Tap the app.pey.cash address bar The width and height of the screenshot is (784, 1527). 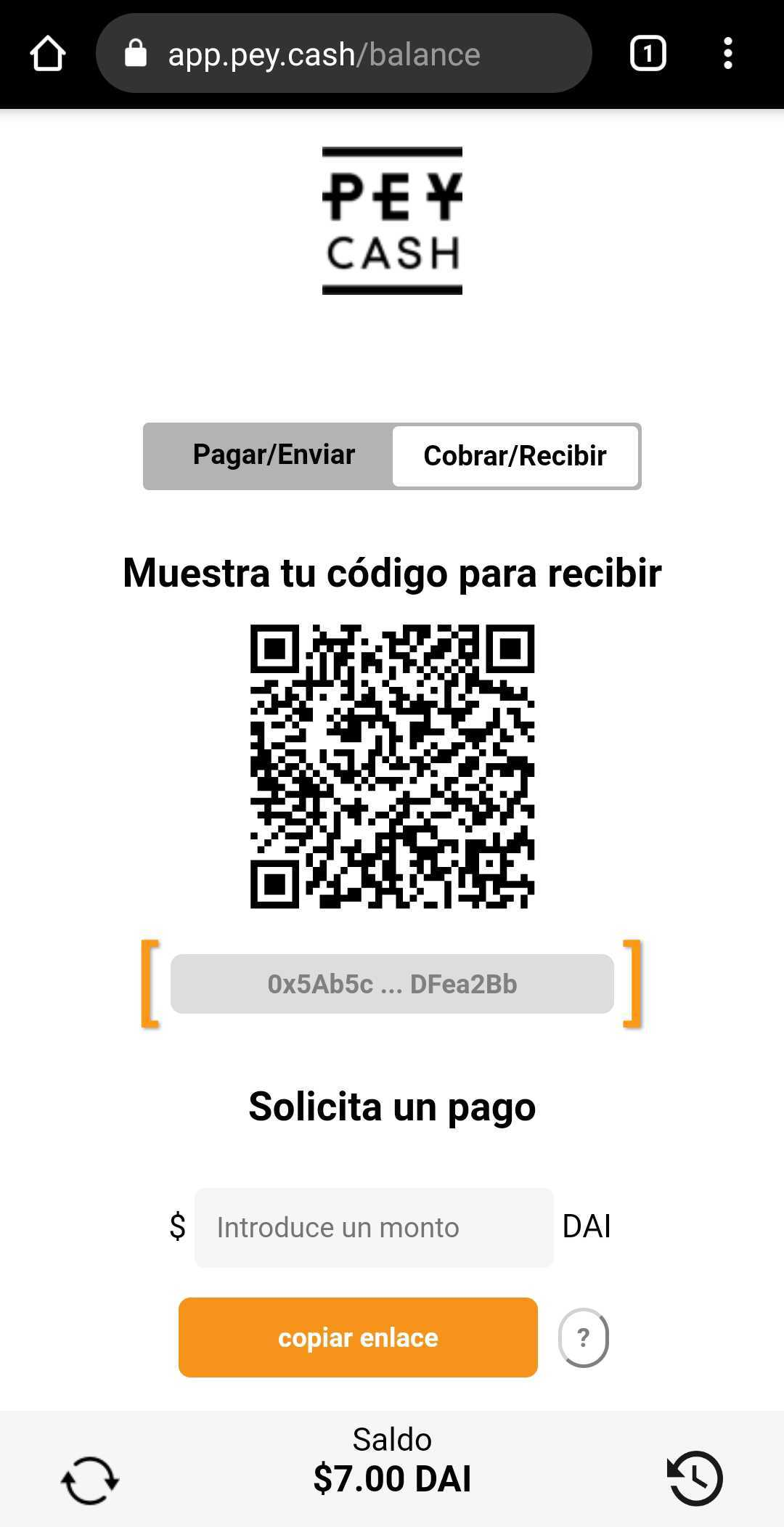pos(343,54)
